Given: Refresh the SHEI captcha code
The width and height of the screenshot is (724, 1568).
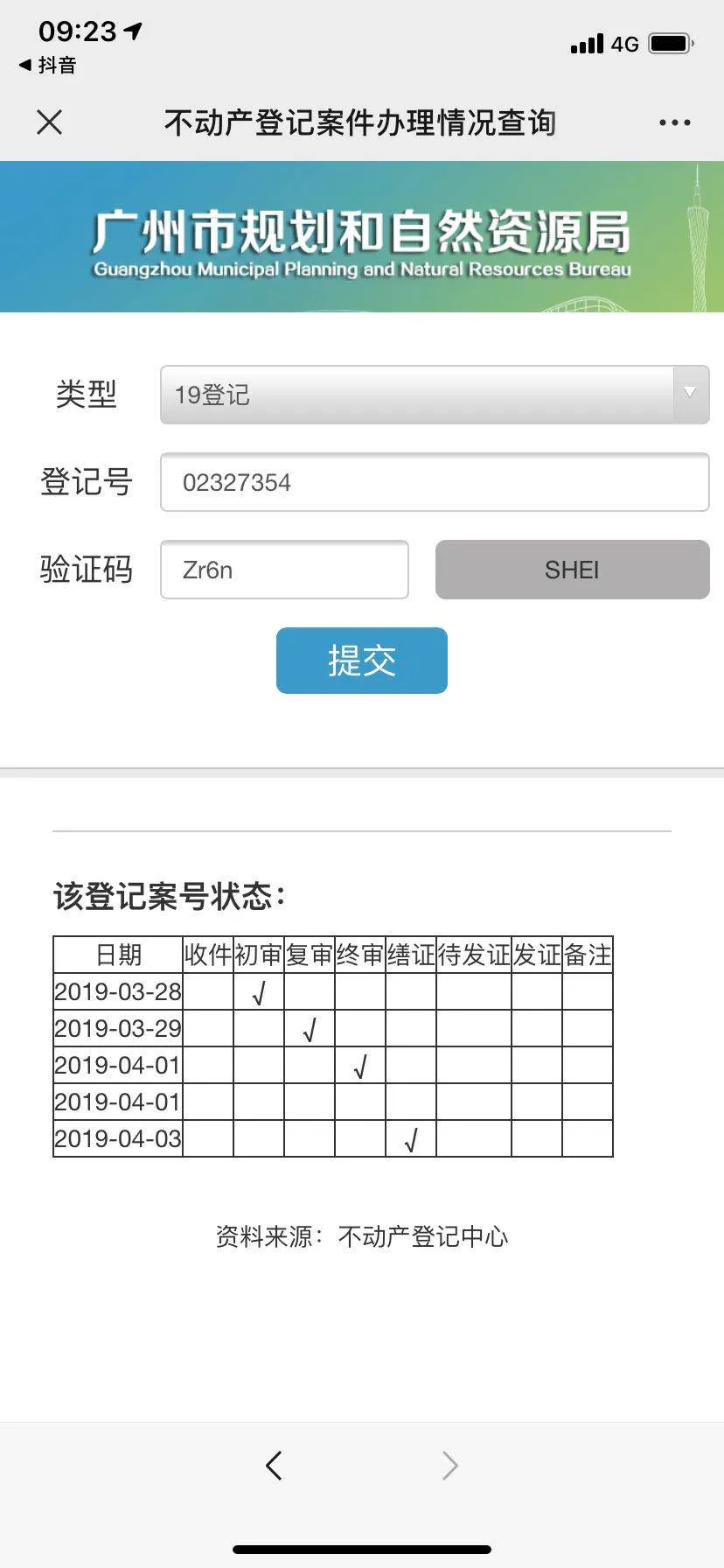Looking at the screenshot, I should pos(572,570).
